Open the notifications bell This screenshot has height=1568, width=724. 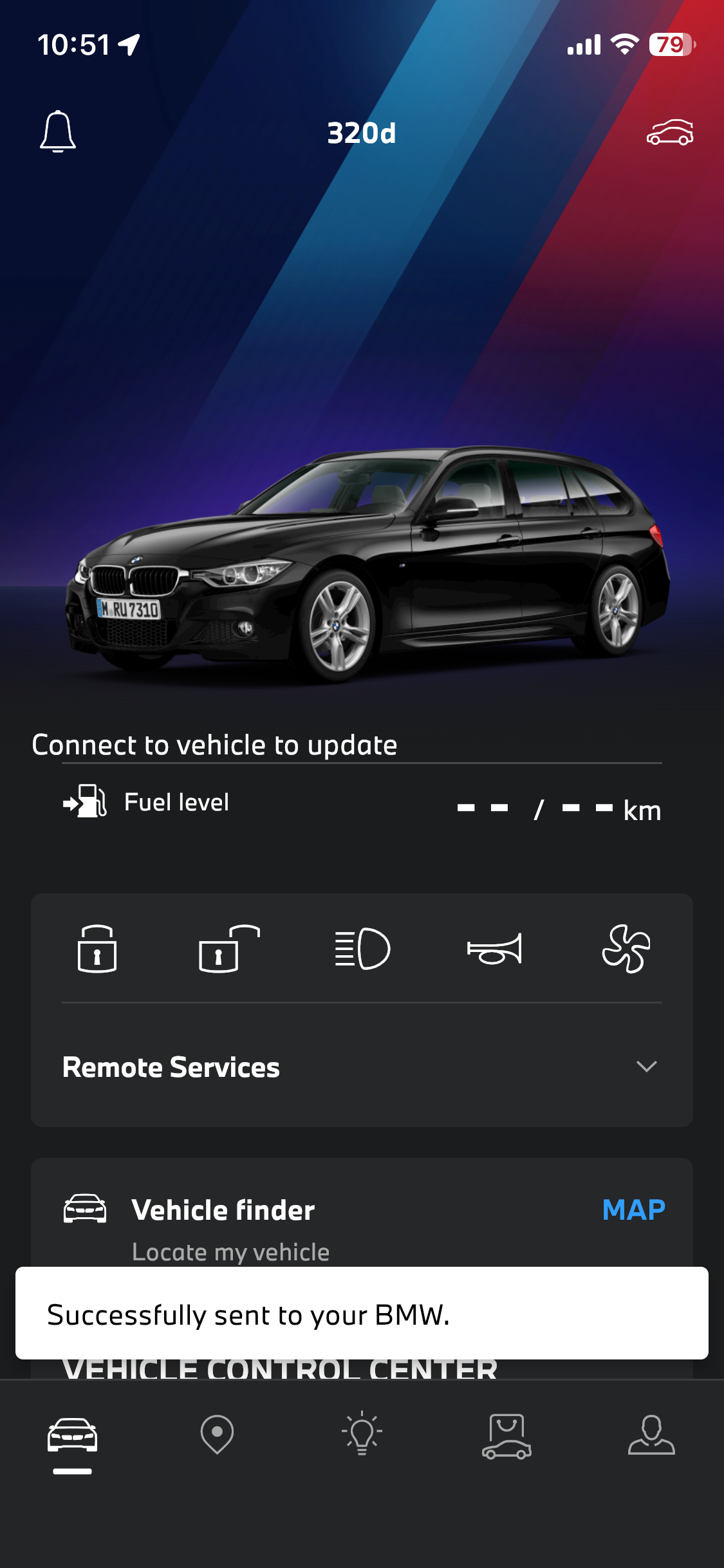point(58,132)
